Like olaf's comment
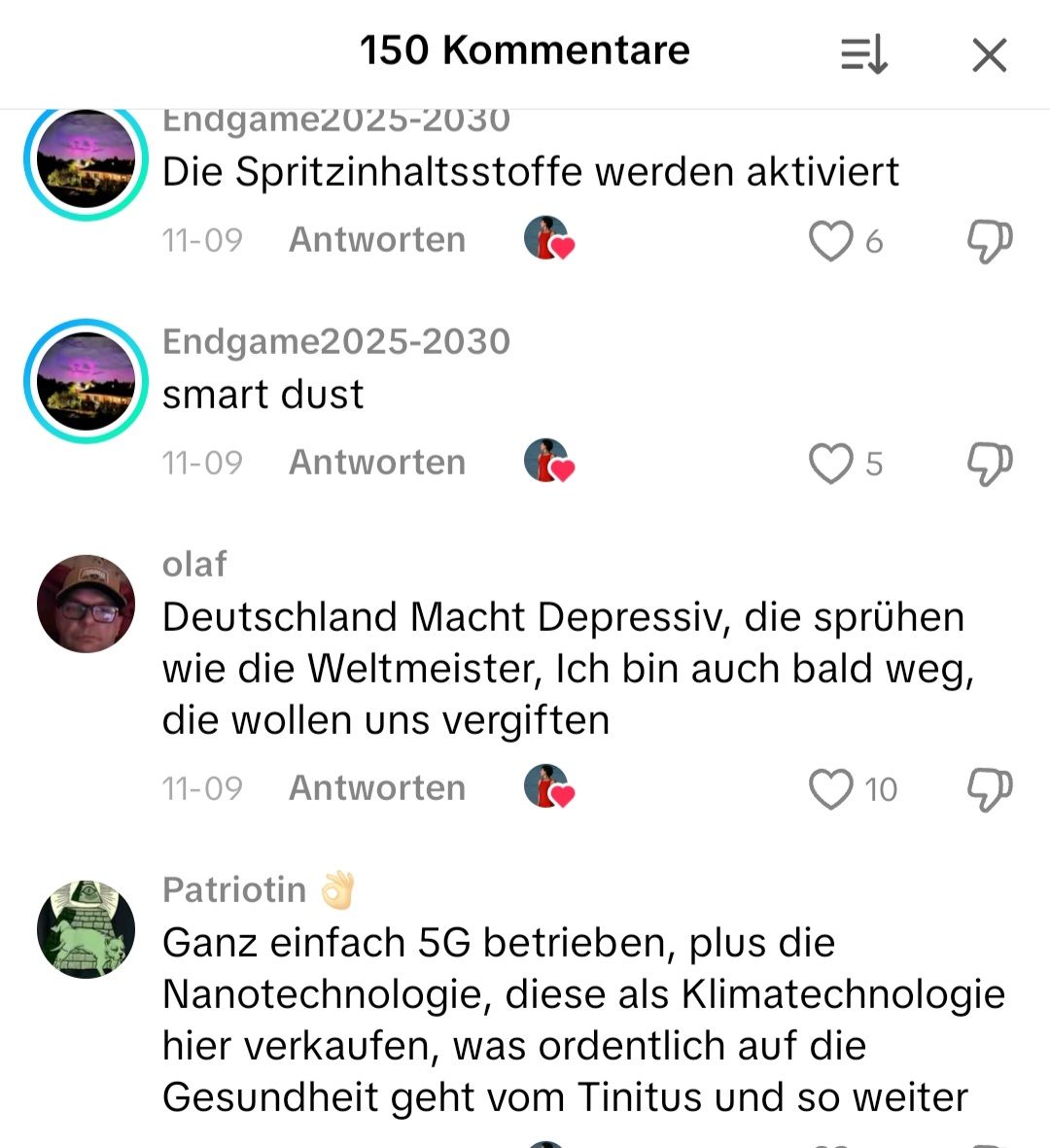 pyautogui.click(x=830, y=789)
